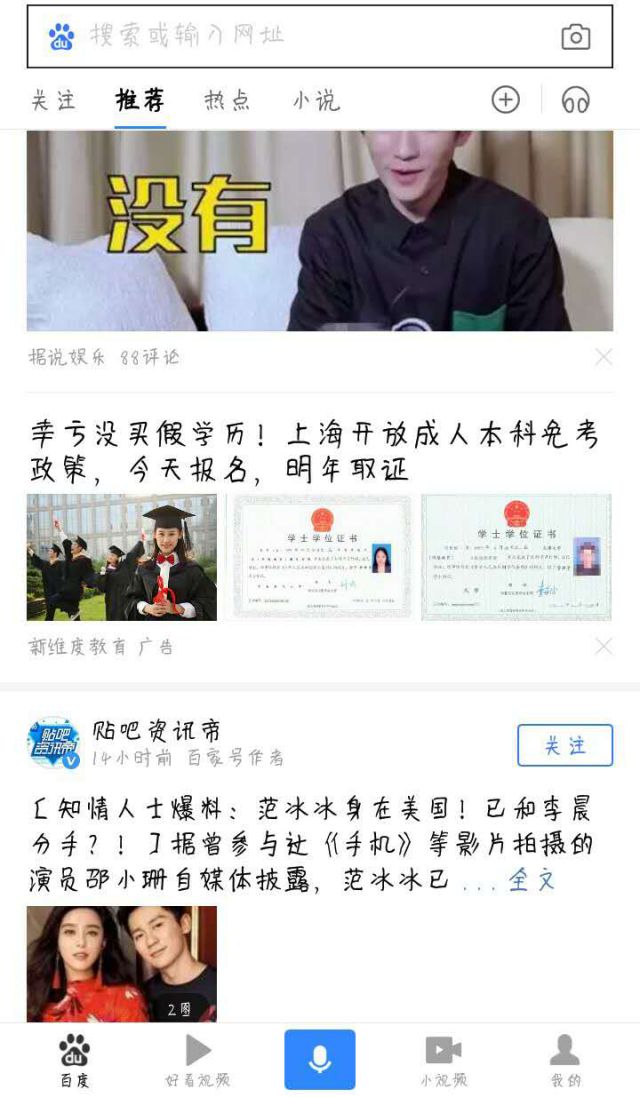The width and height of the screenshot is (640, 1097).
Task: Follow 贴吧资讯帝 with the 关注 button
Action: [565, 745]
